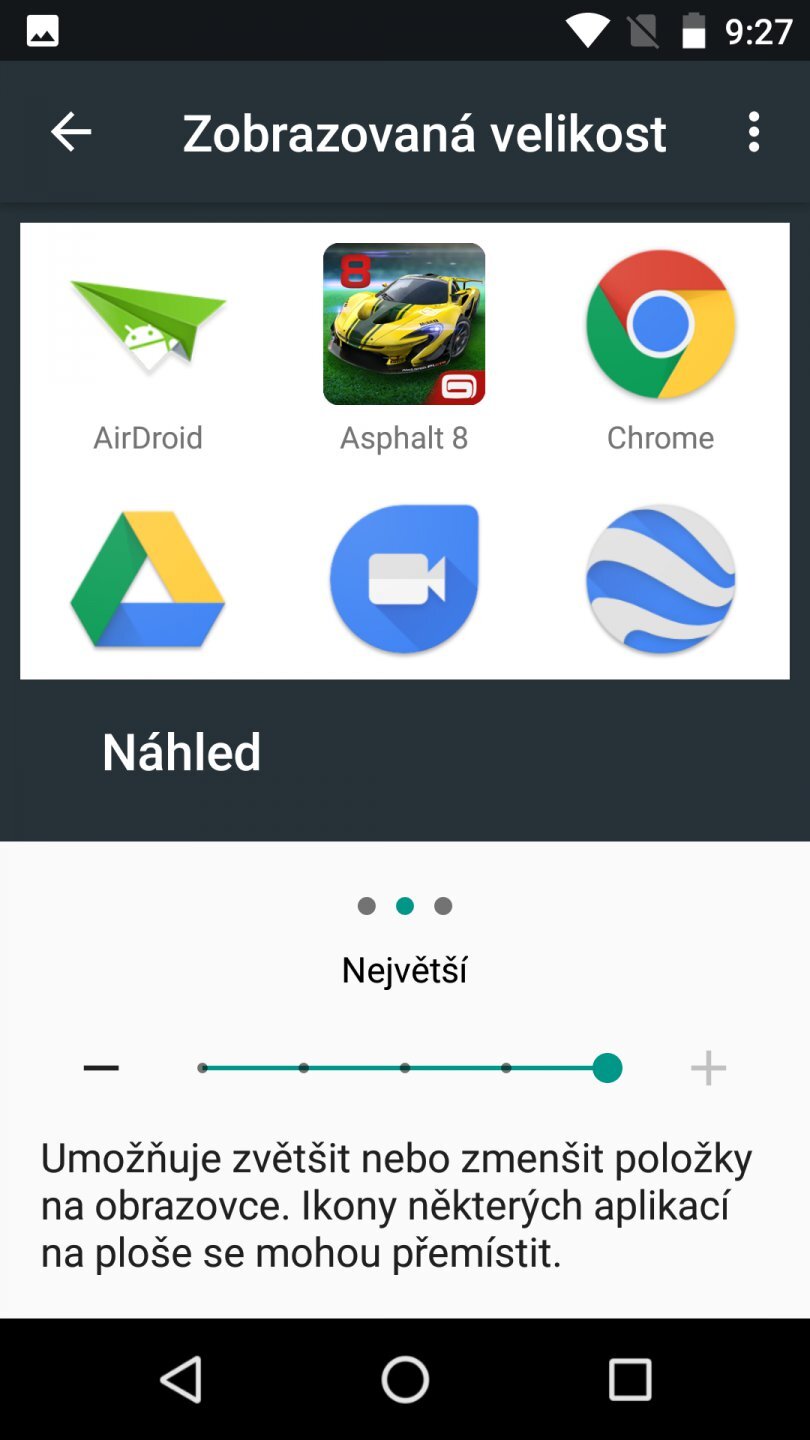810x1440 pixels.
Task: Select the Google Earth icon
Action: [x=660, y=580]
